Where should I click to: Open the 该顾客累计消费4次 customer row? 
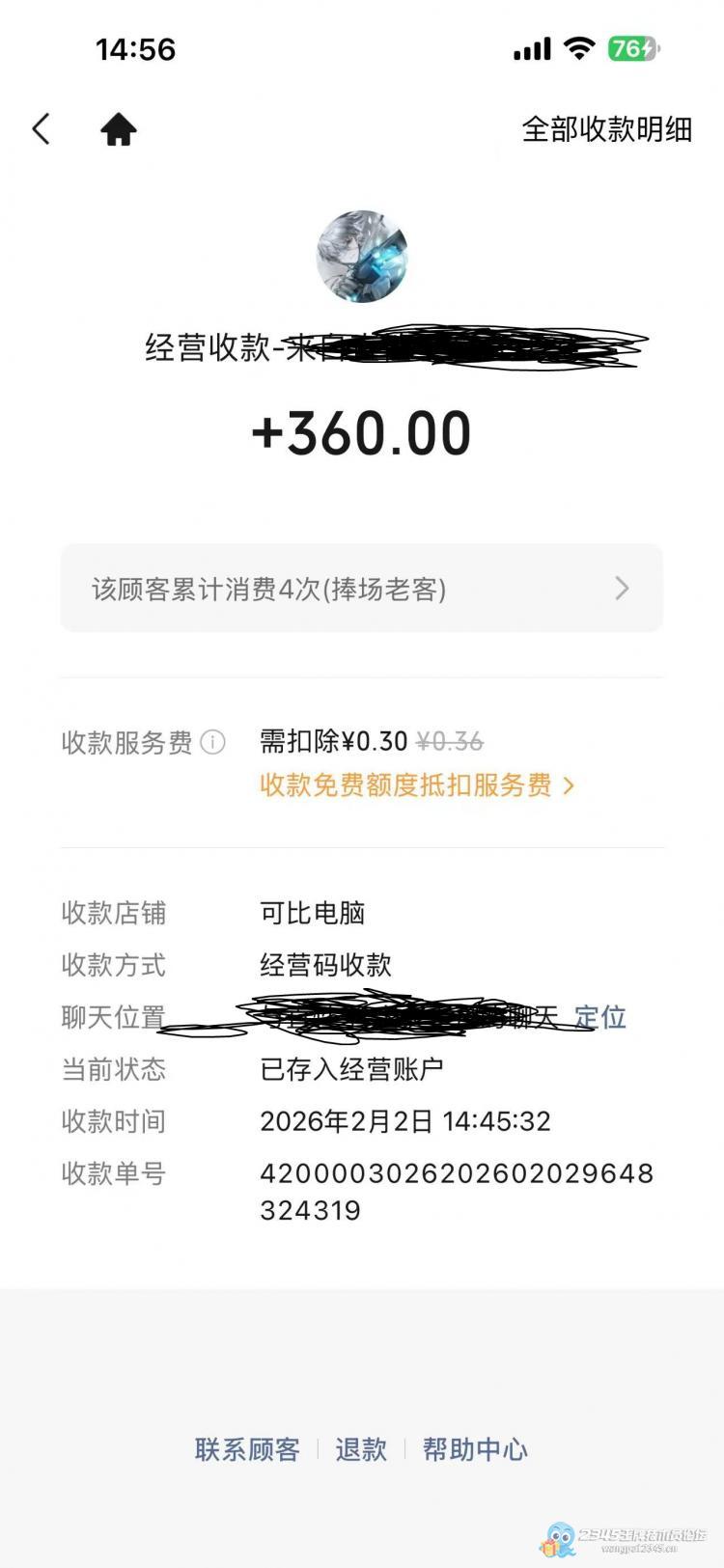(361, 589)
